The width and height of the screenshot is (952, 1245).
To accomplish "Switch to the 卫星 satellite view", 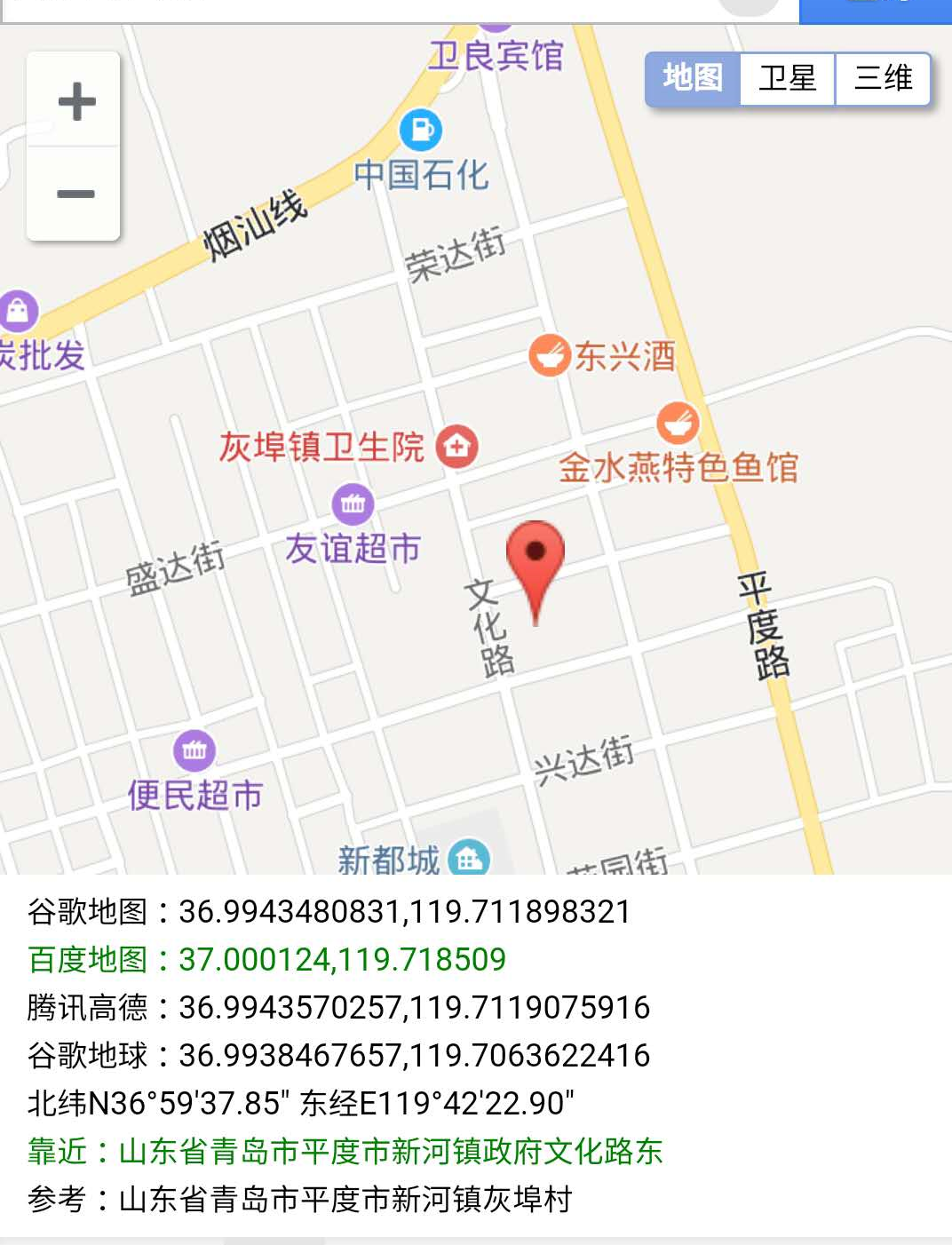I will click(x=787, y=79).
